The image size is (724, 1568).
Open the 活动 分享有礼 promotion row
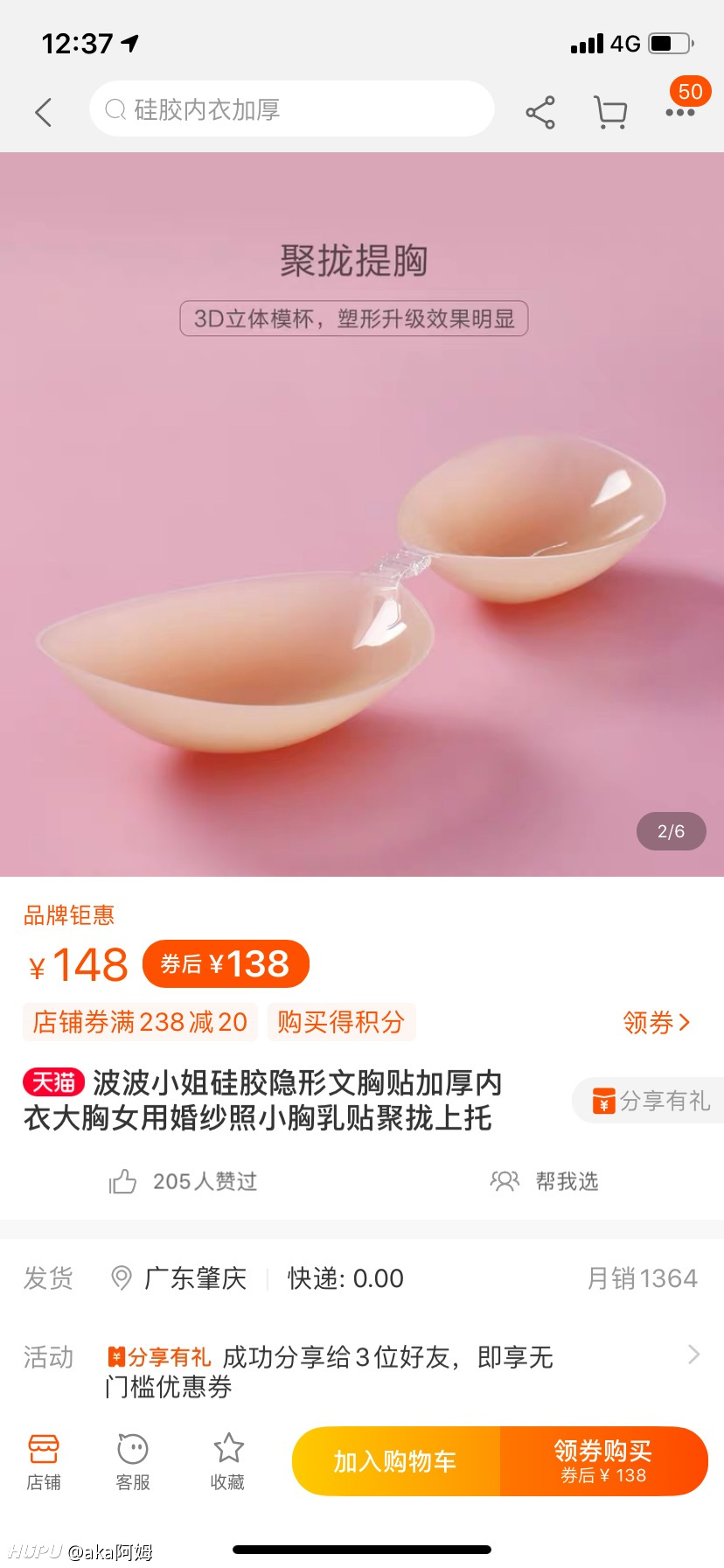pos(362,1370)
